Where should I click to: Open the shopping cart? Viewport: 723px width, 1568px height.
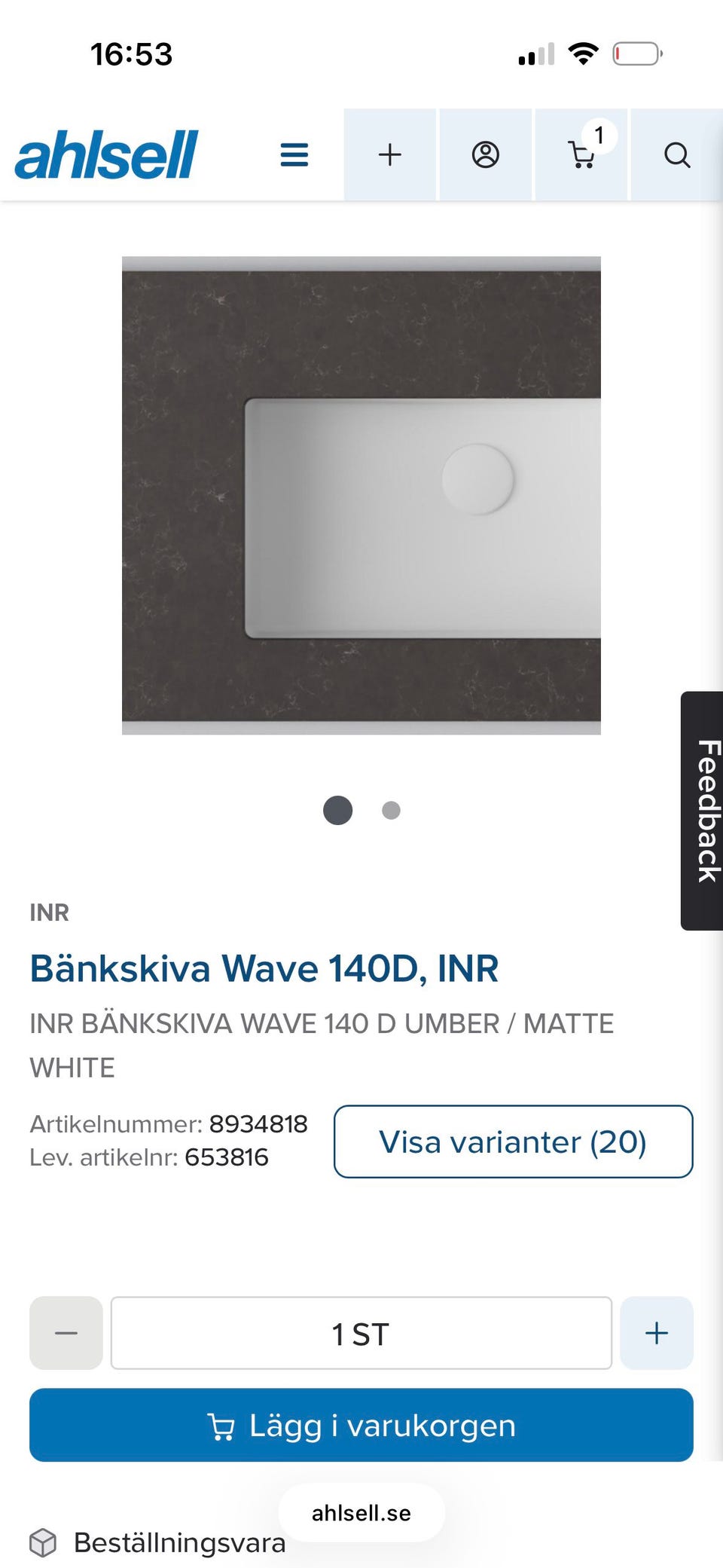(581, 154)
